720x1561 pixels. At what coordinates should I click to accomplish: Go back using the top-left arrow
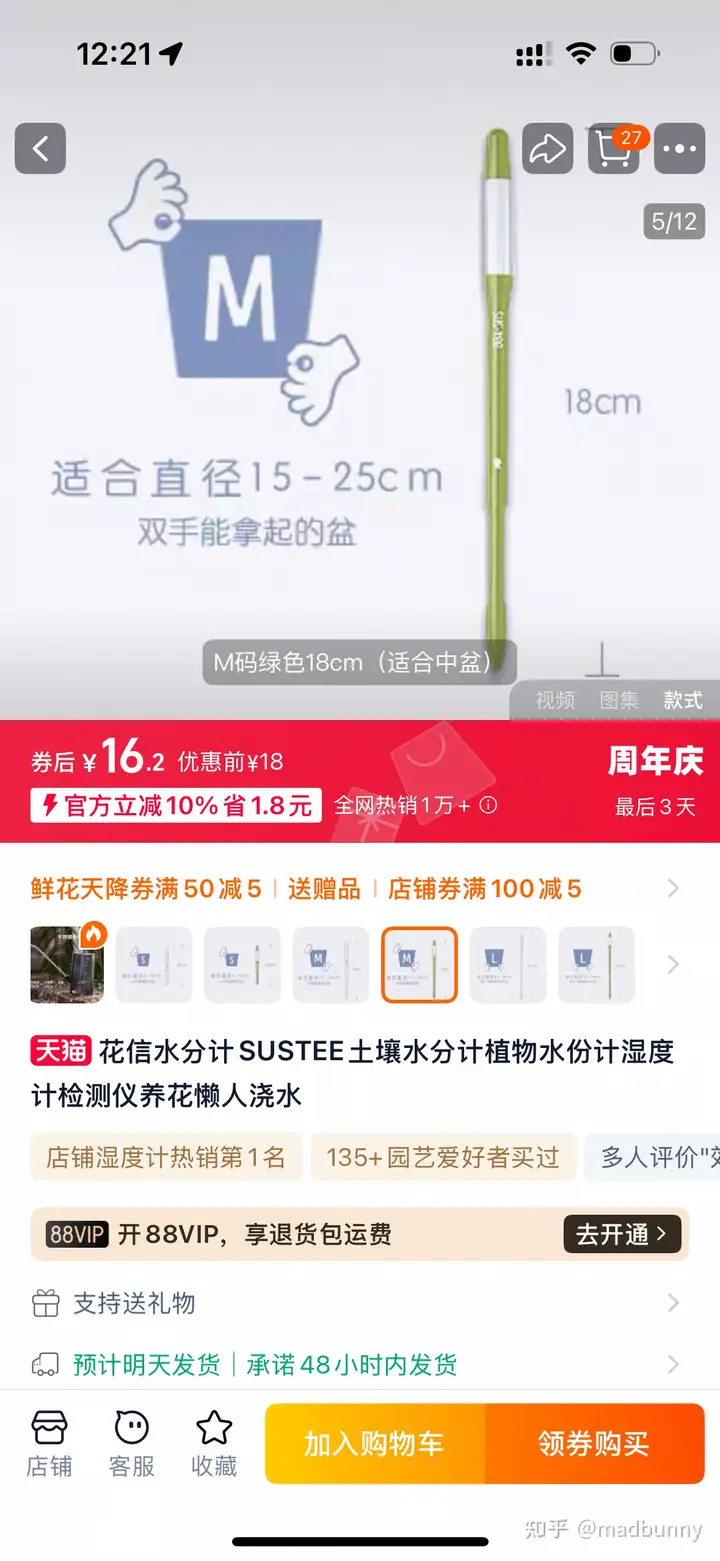coord(40,149)
